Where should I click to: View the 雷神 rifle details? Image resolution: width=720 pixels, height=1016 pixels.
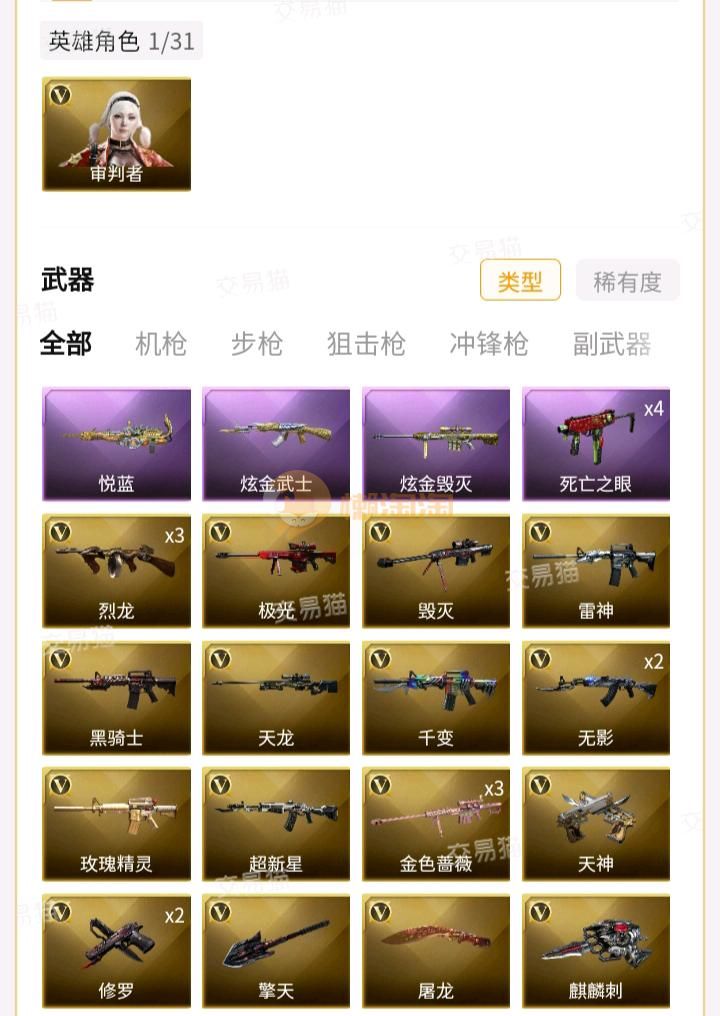tap(596, 571)
